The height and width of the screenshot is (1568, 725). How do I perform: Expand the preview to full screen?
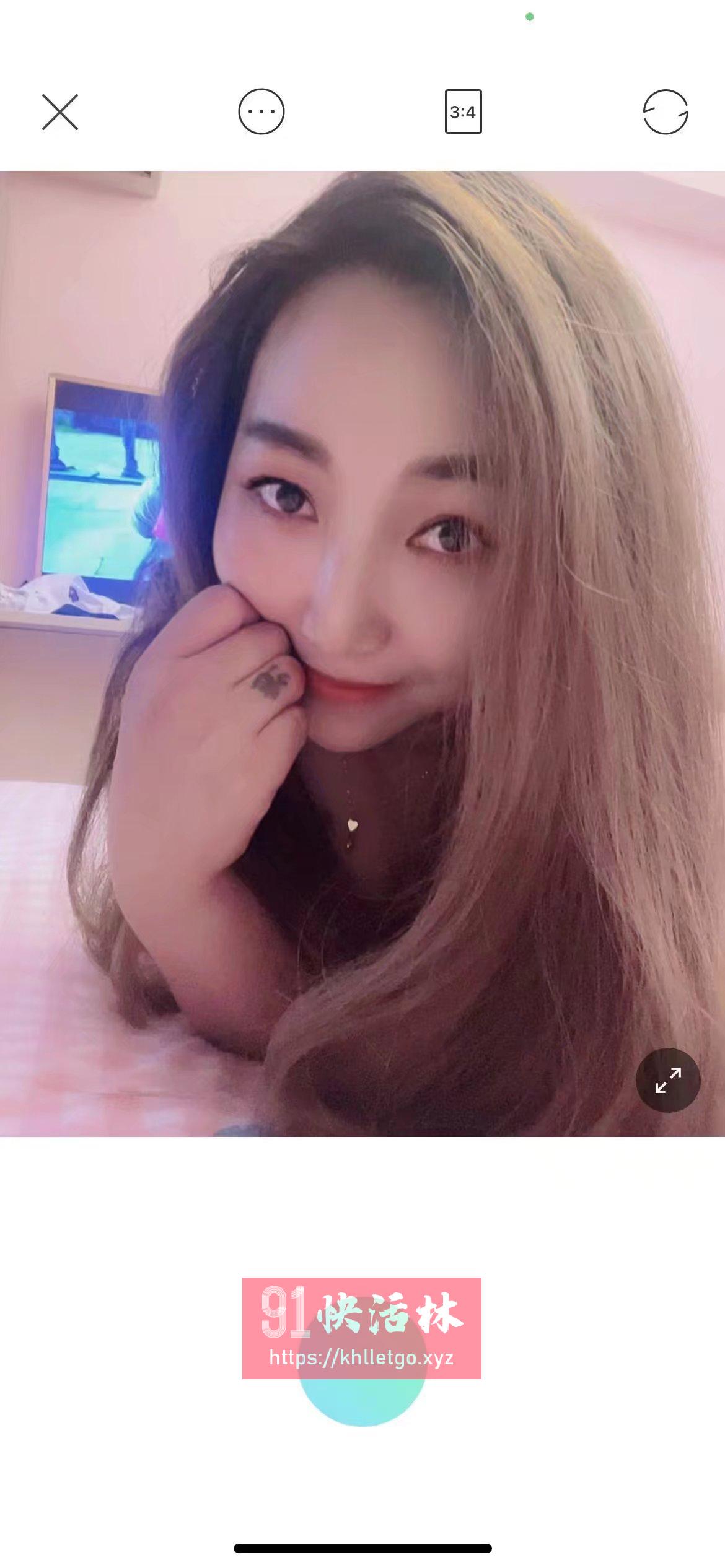point(667,1080)
